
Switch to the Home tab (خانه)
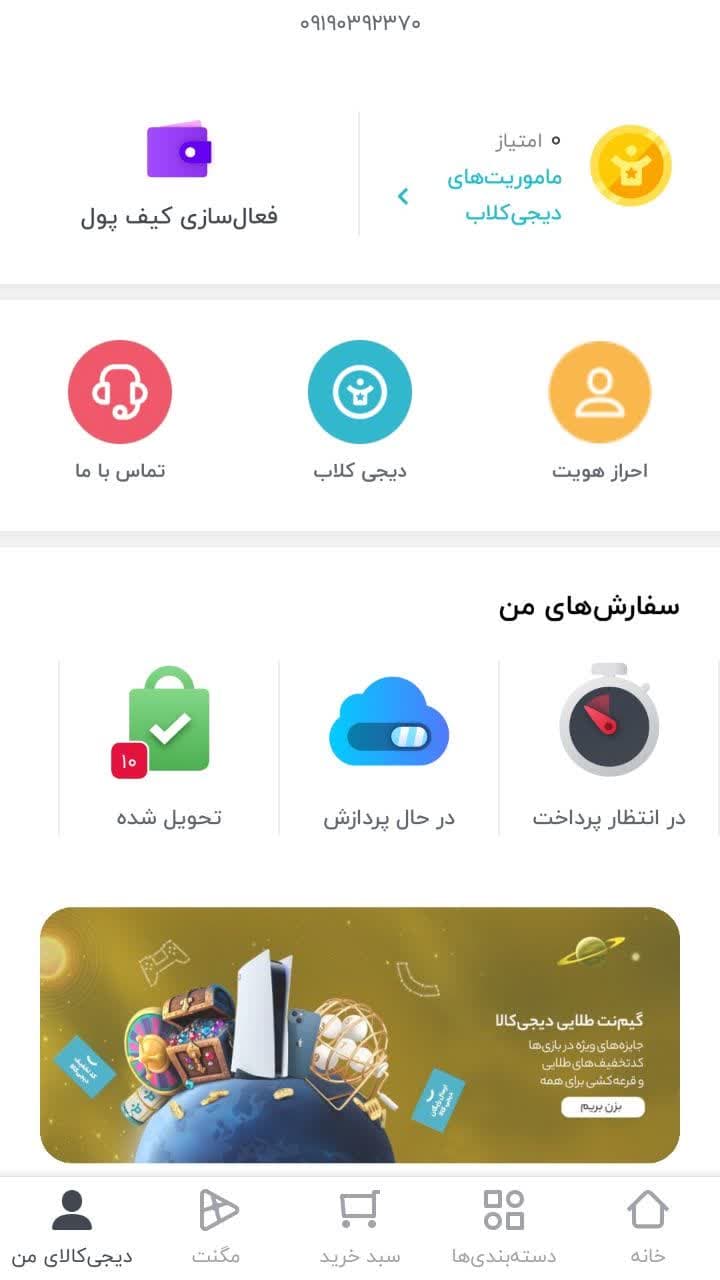tap(648, 1227)
